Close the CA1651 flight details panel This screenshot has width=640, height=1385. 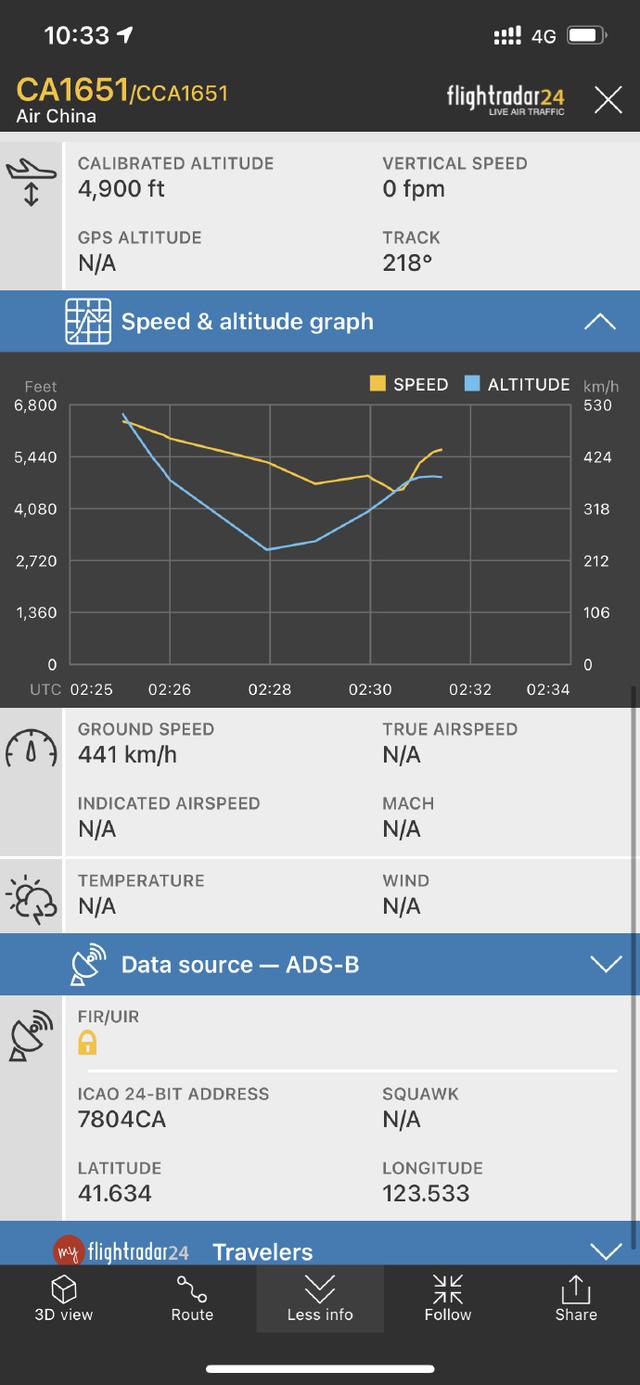(x=608, y=100)
